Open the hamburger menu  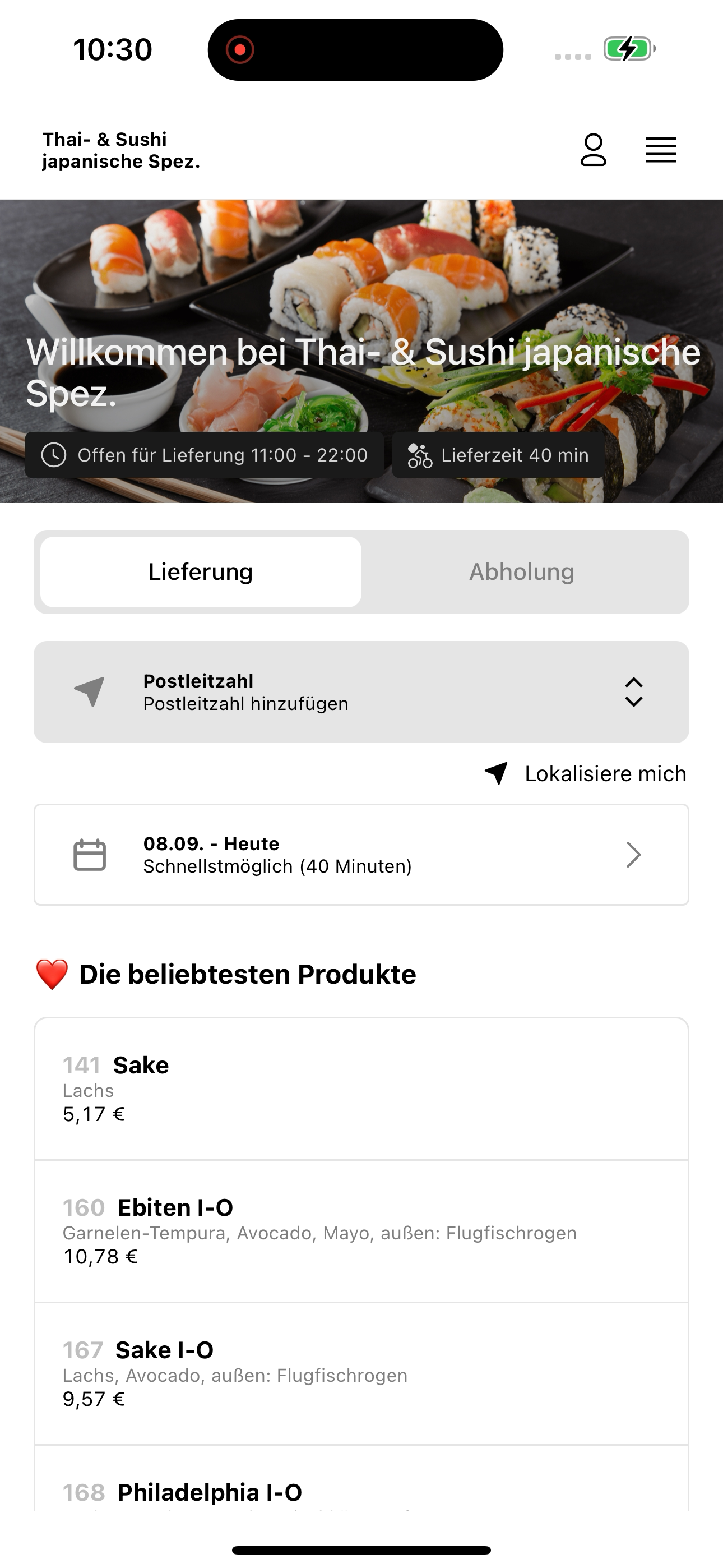(x=660, y=150)
